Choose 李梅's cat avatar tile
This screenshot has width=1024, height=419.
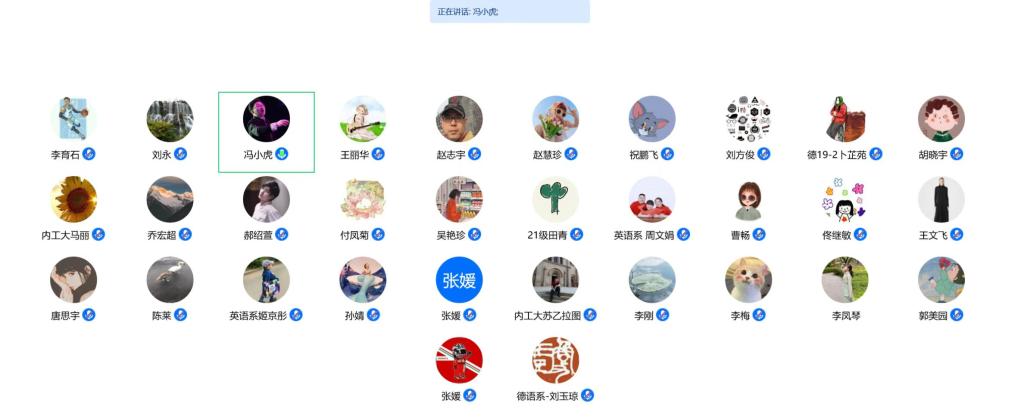coord(748,280)
